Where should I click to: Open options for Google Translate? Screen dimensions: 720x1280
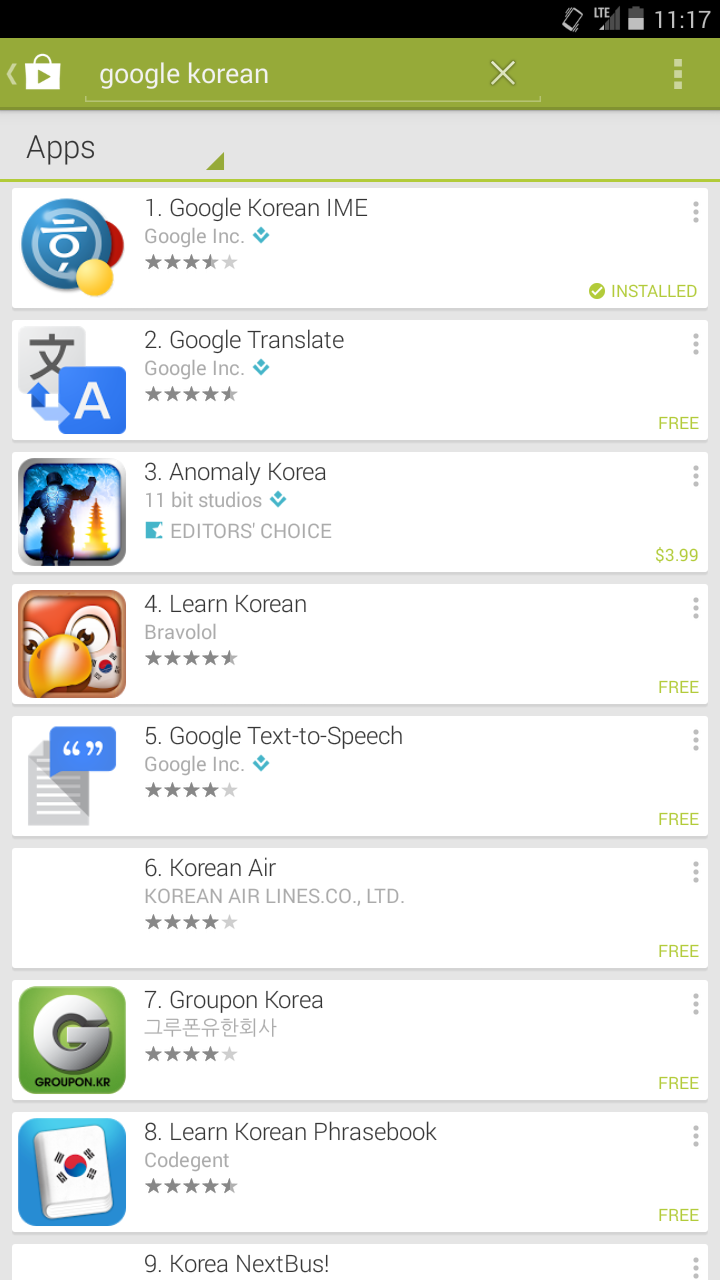(x=695, y=344)
